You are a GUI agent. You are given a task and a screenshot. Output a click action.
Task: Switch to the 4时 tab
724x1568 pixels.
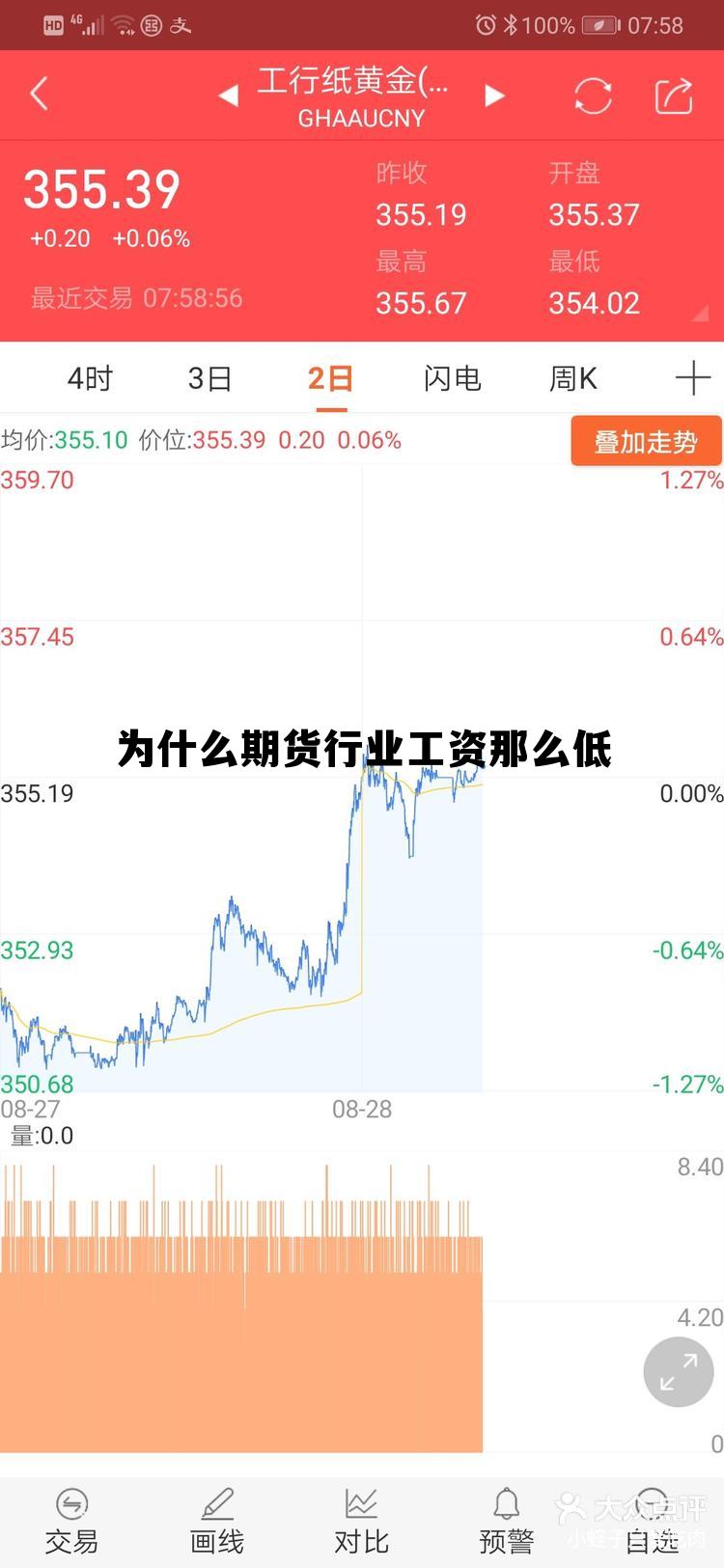pos(90,378)
